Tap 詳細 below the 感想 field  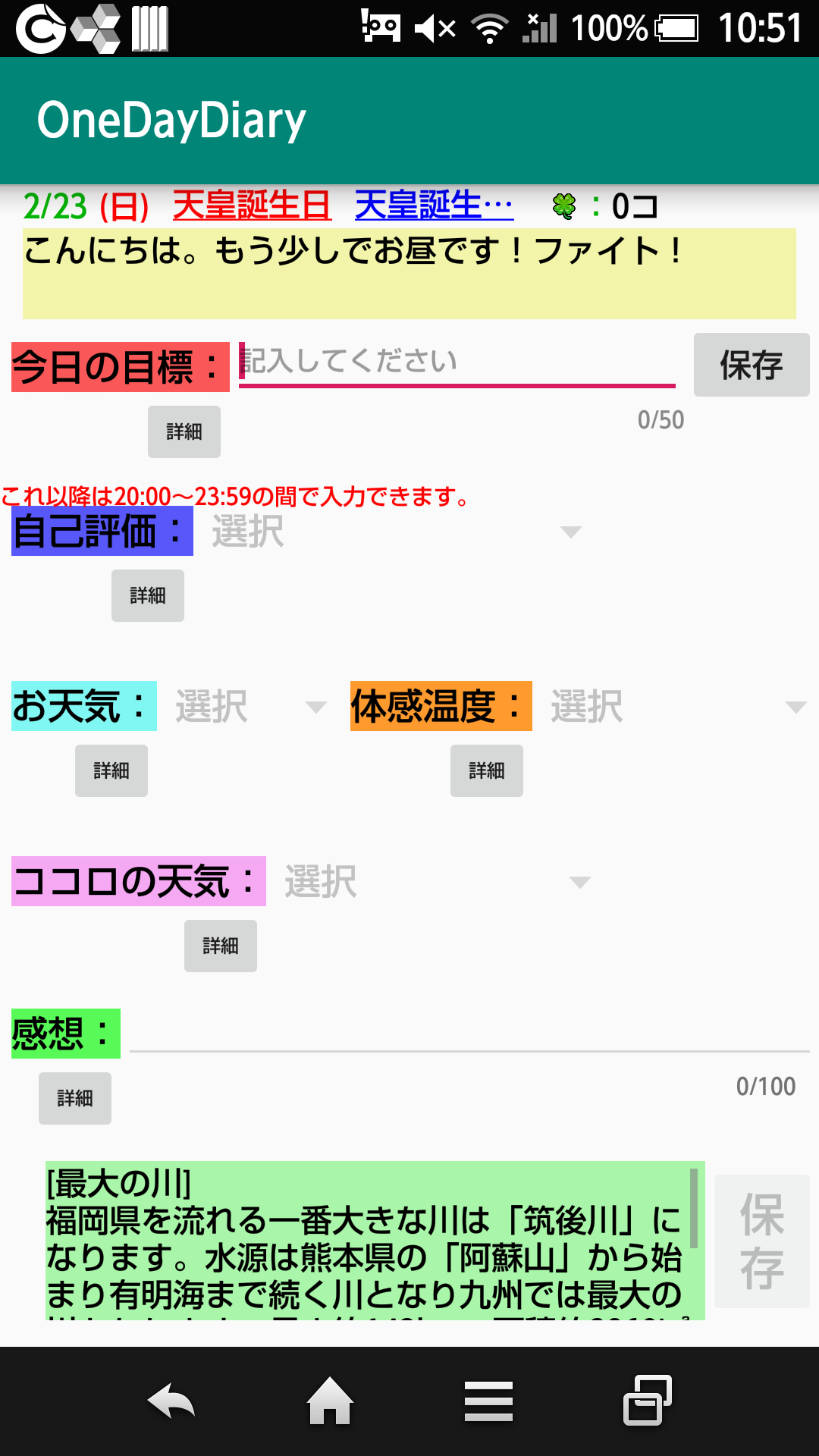74,1098
